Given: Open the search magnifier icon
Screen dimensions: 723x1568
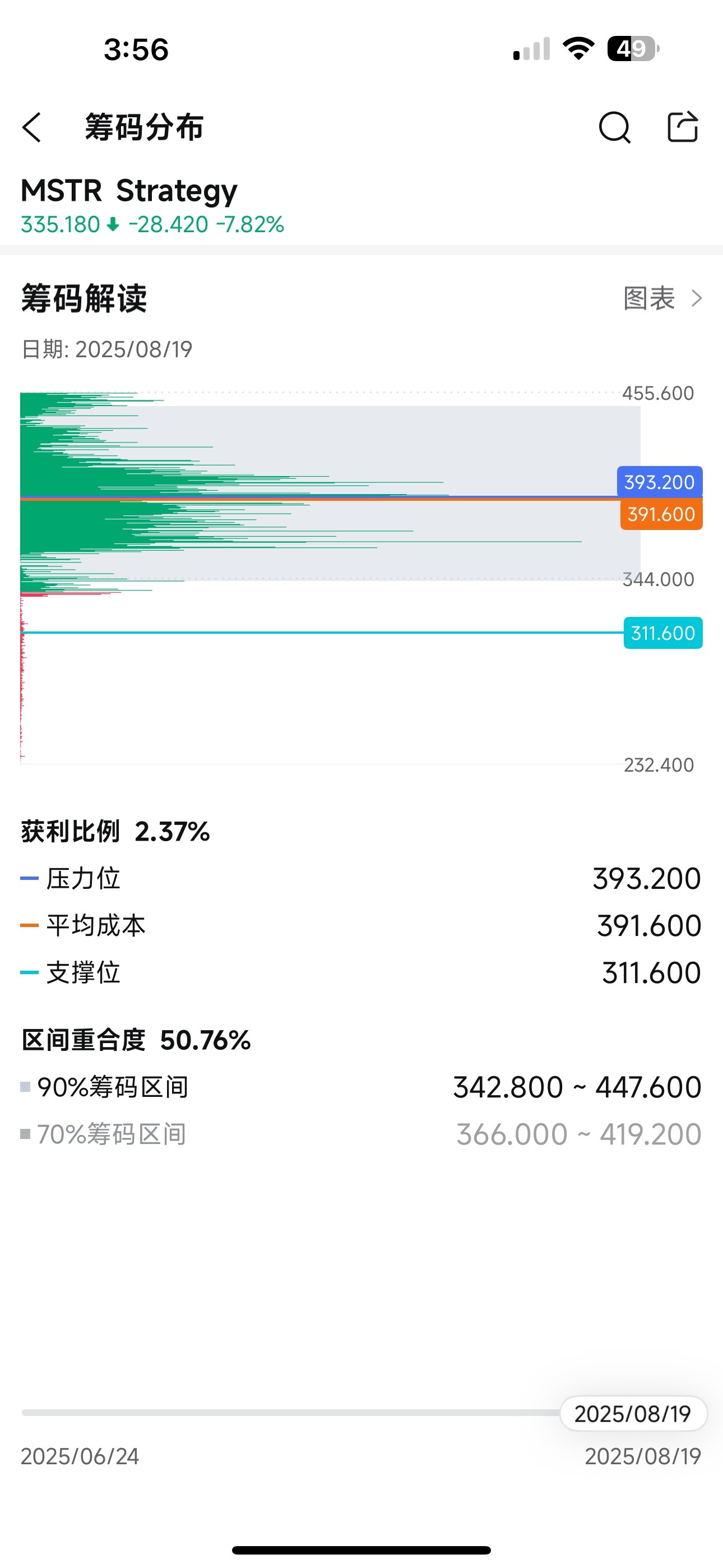Looking at the screenshot, I should pos(615,127).
